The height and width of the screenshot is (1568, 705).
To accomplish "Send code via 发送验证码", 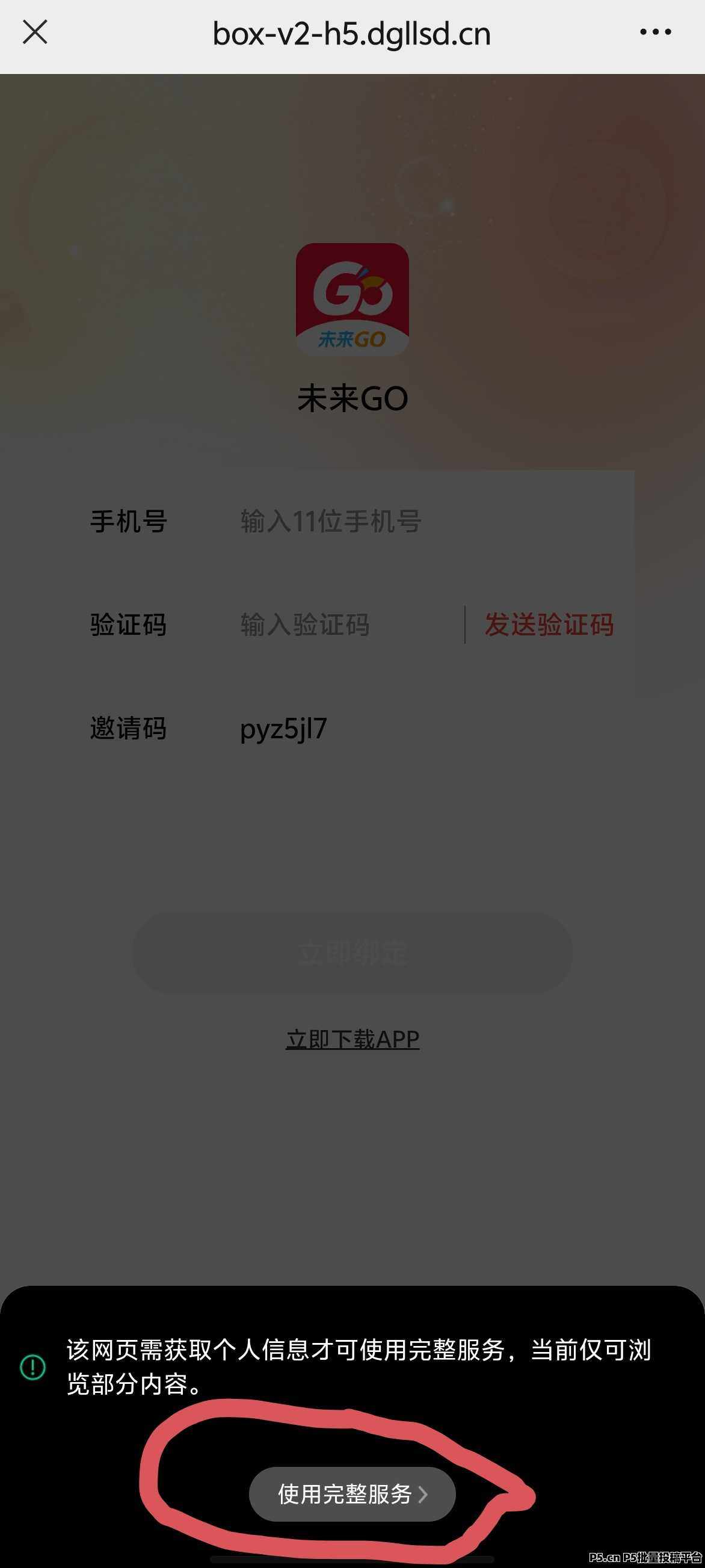I will pos(549,625).
